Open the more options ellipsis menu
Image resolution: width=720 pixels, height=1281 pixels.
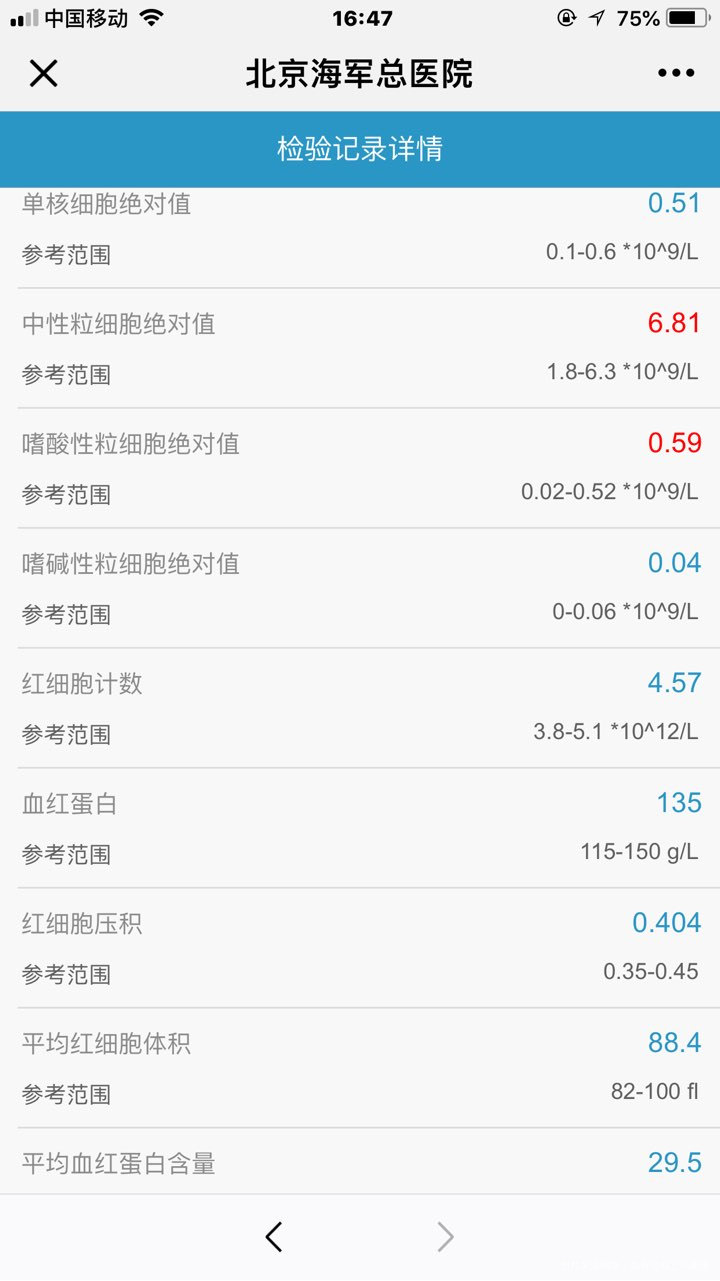click(x=676, y=73)
